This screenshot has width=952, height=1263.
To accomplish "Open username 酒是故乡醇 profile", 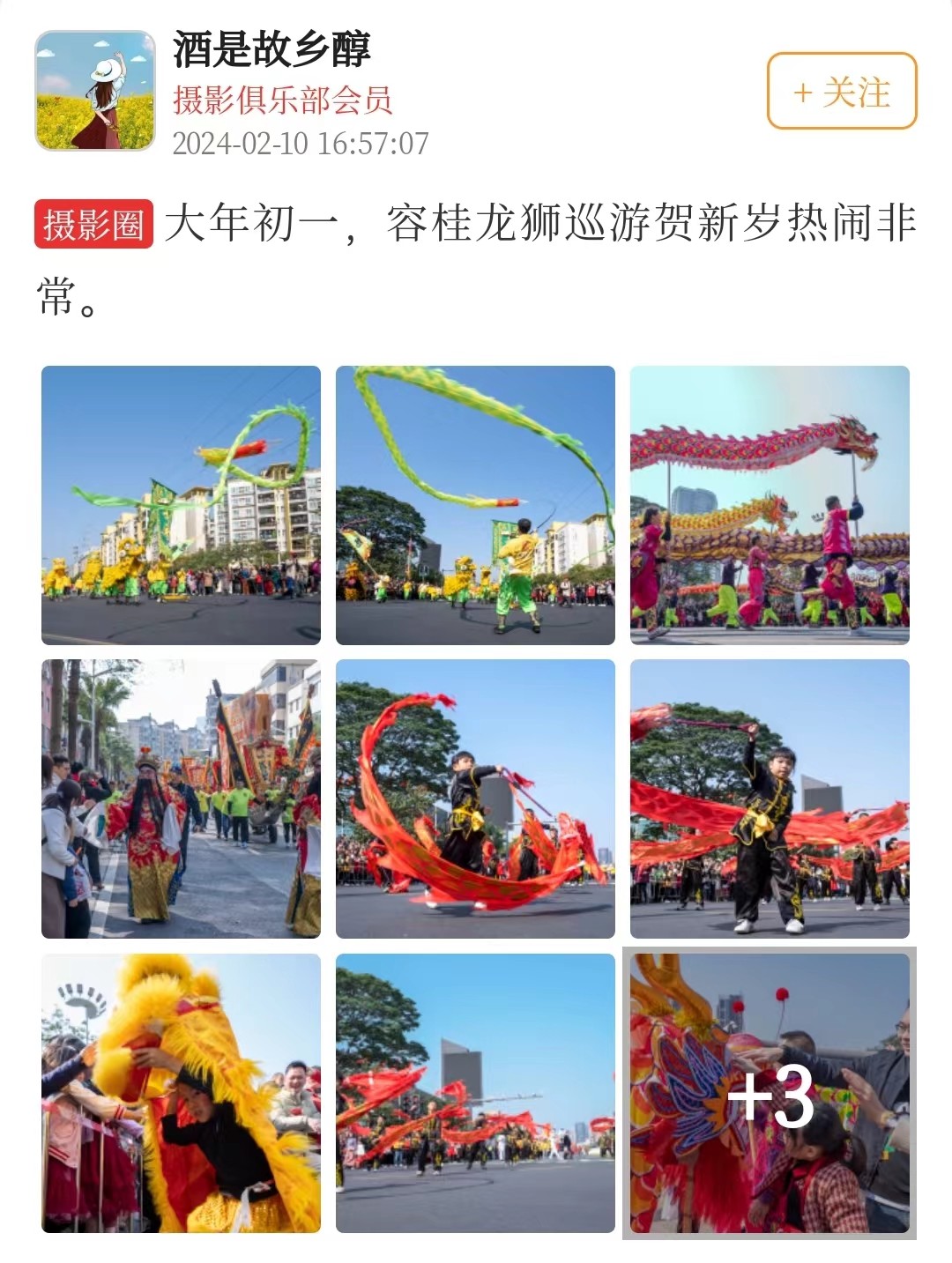I will [271, 49].
